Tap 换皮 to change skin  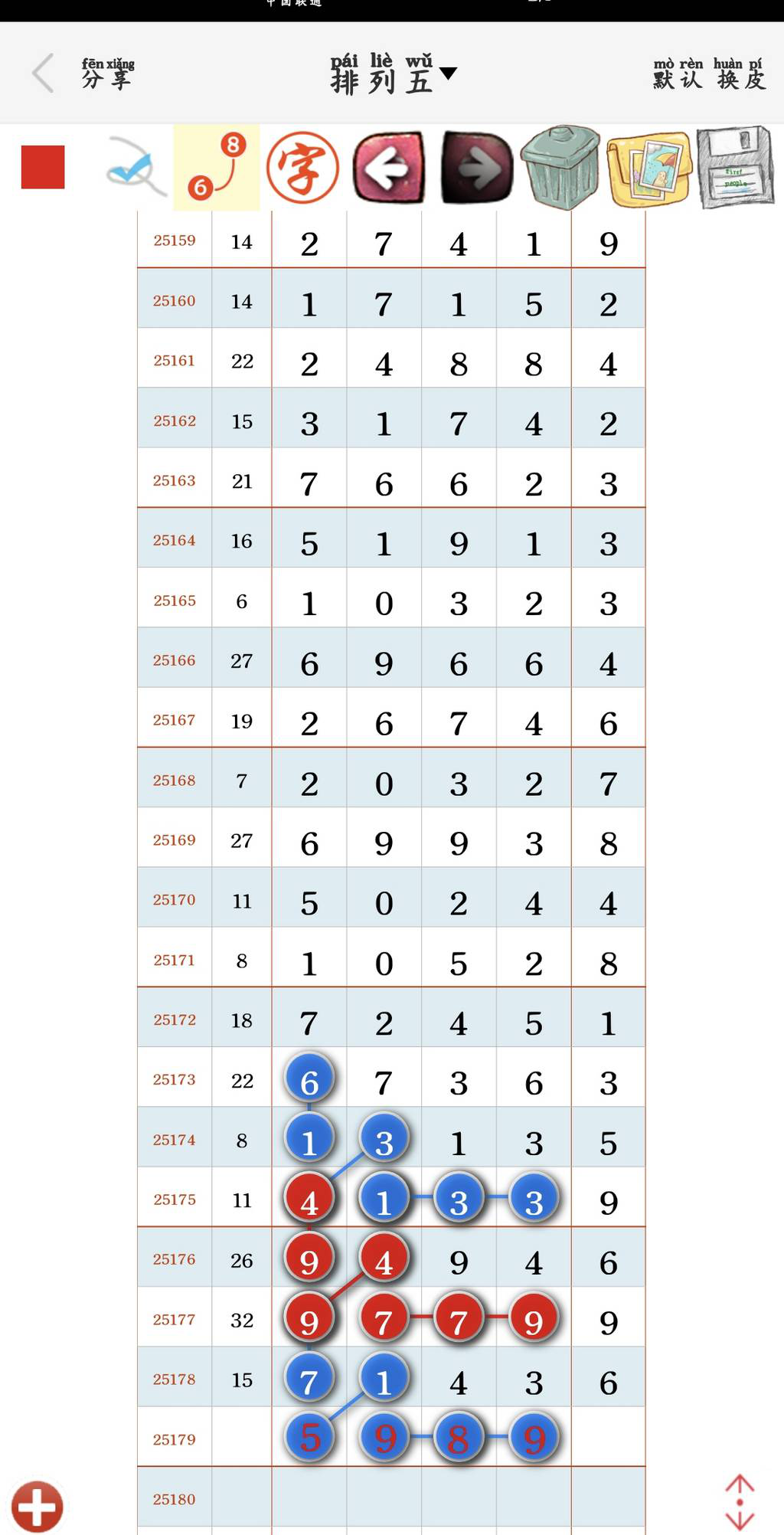(x=740, y=74)
